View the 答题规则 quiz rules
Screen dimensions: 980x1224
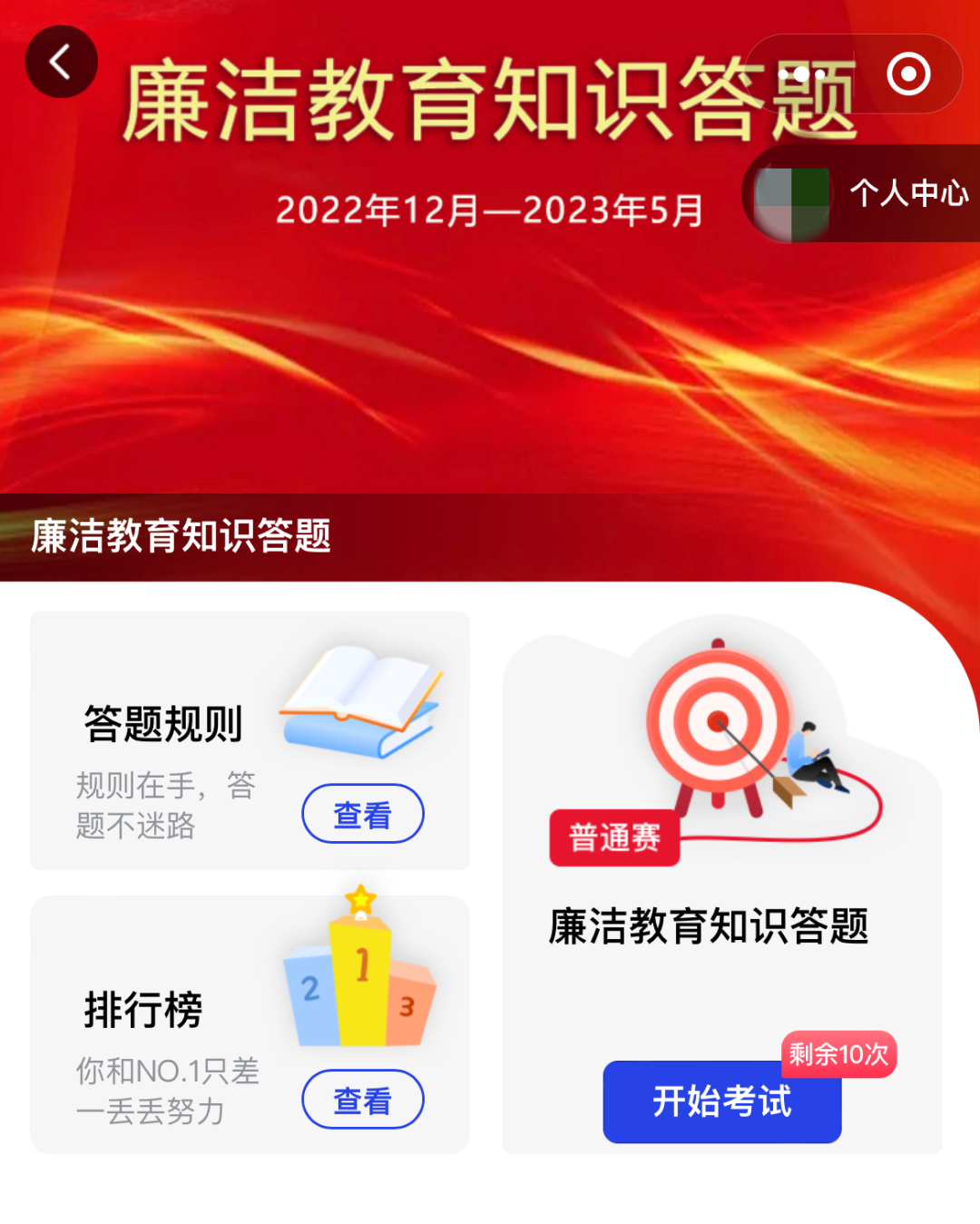point(362,814)
